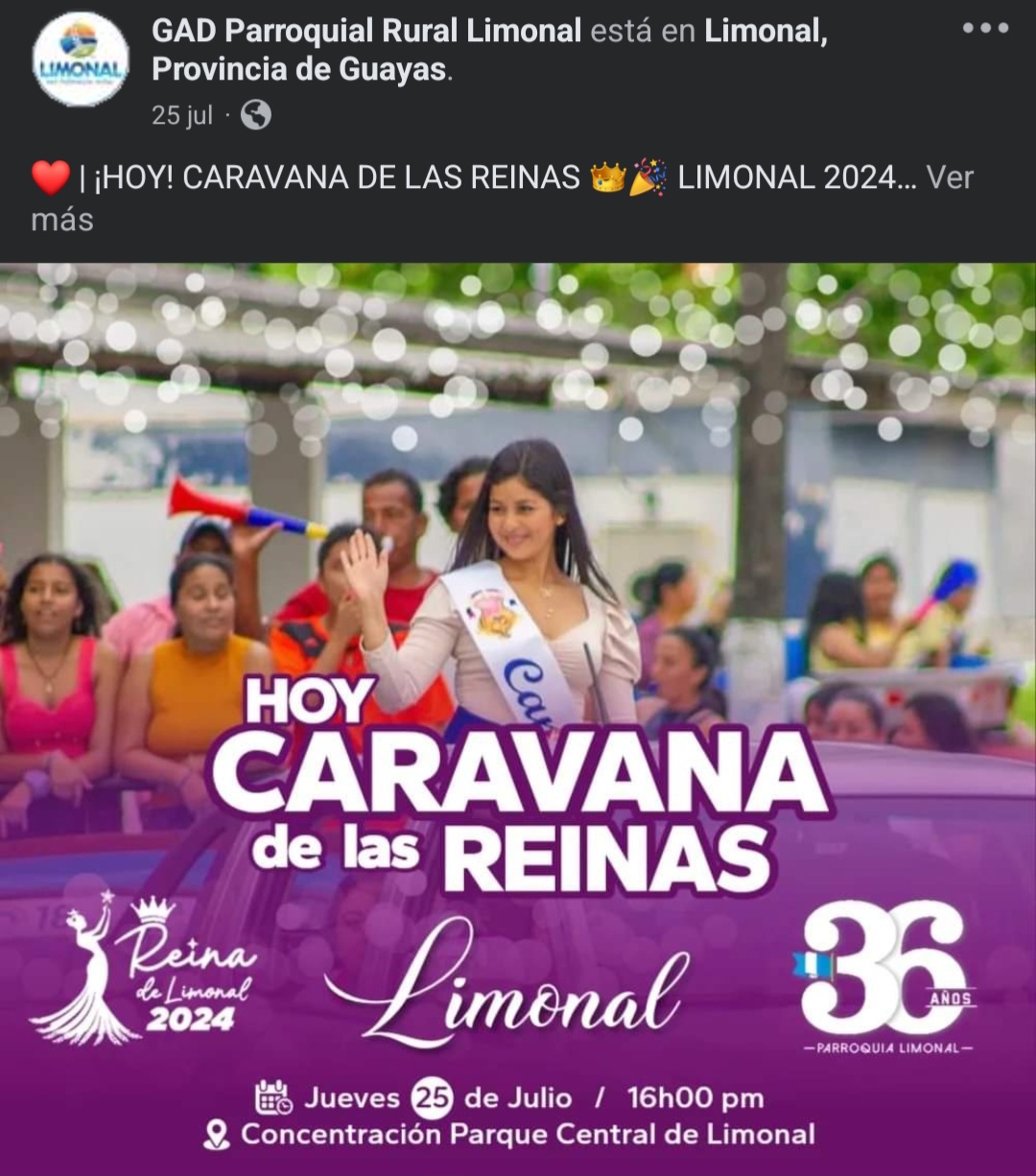
Task: Open the Caravana de las Reinas poster image
Action: [x=518, y=719]
